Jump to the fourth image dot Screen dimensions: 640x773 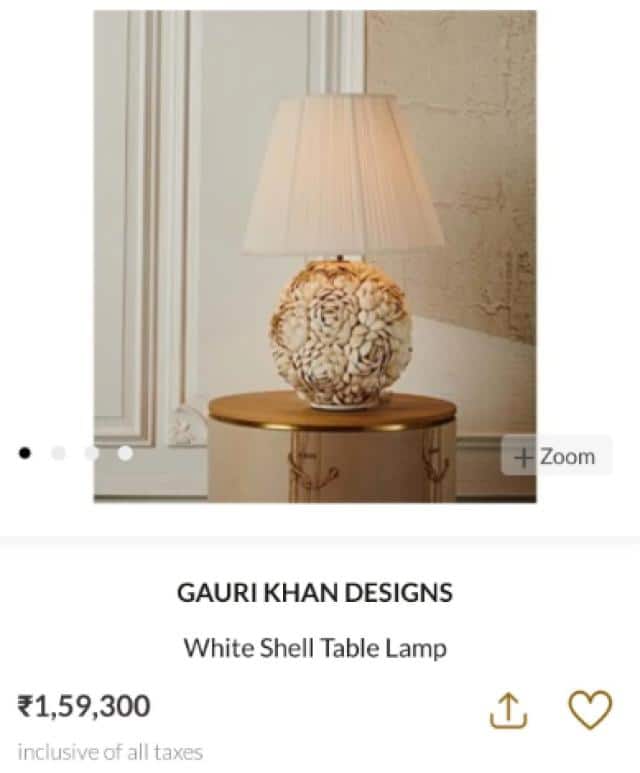125,453
